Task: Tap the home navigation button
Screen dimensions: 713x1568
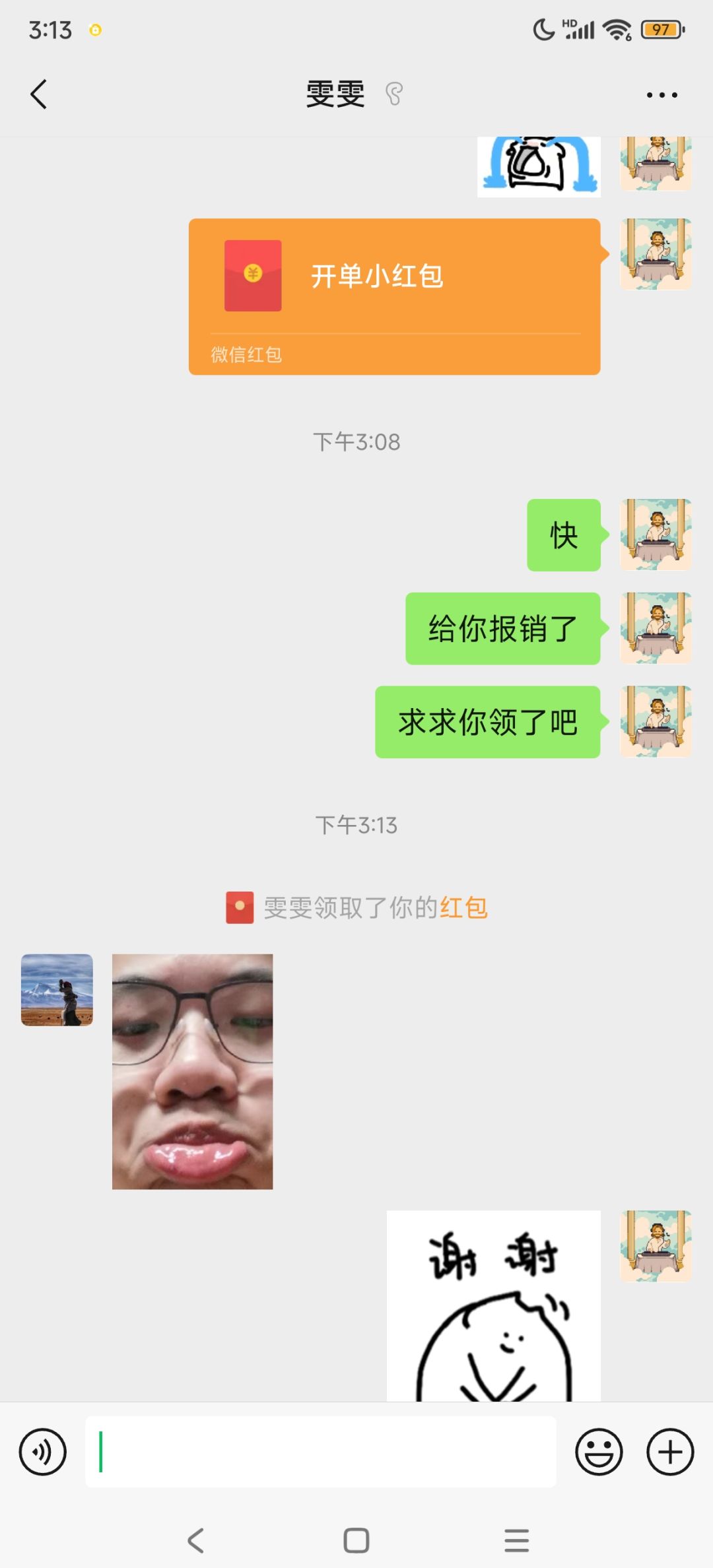Action: click(355, 1540)
